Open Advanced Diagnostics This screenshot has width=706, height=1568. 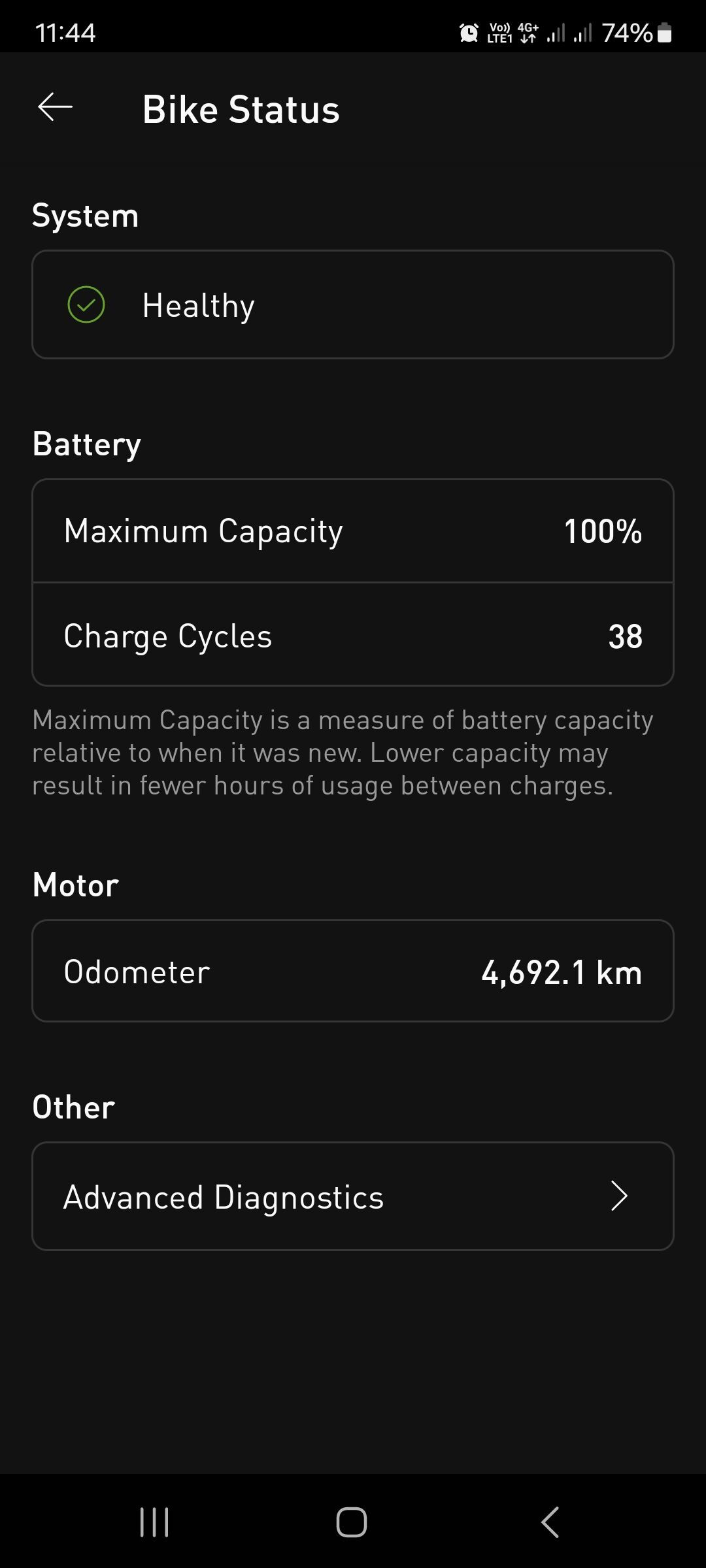click(352, 1196)
